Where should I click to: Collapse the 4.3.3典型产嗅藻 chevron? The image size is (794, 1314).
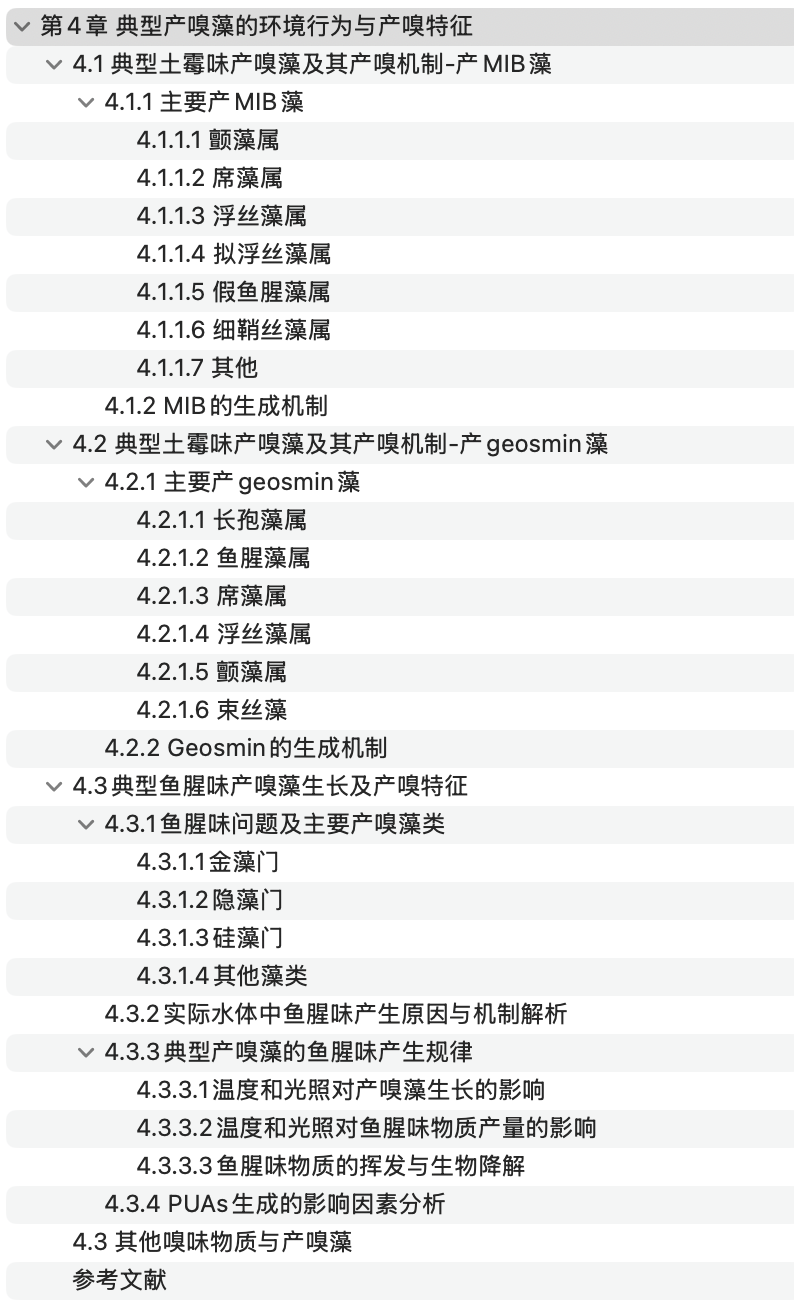(86, 1053)
